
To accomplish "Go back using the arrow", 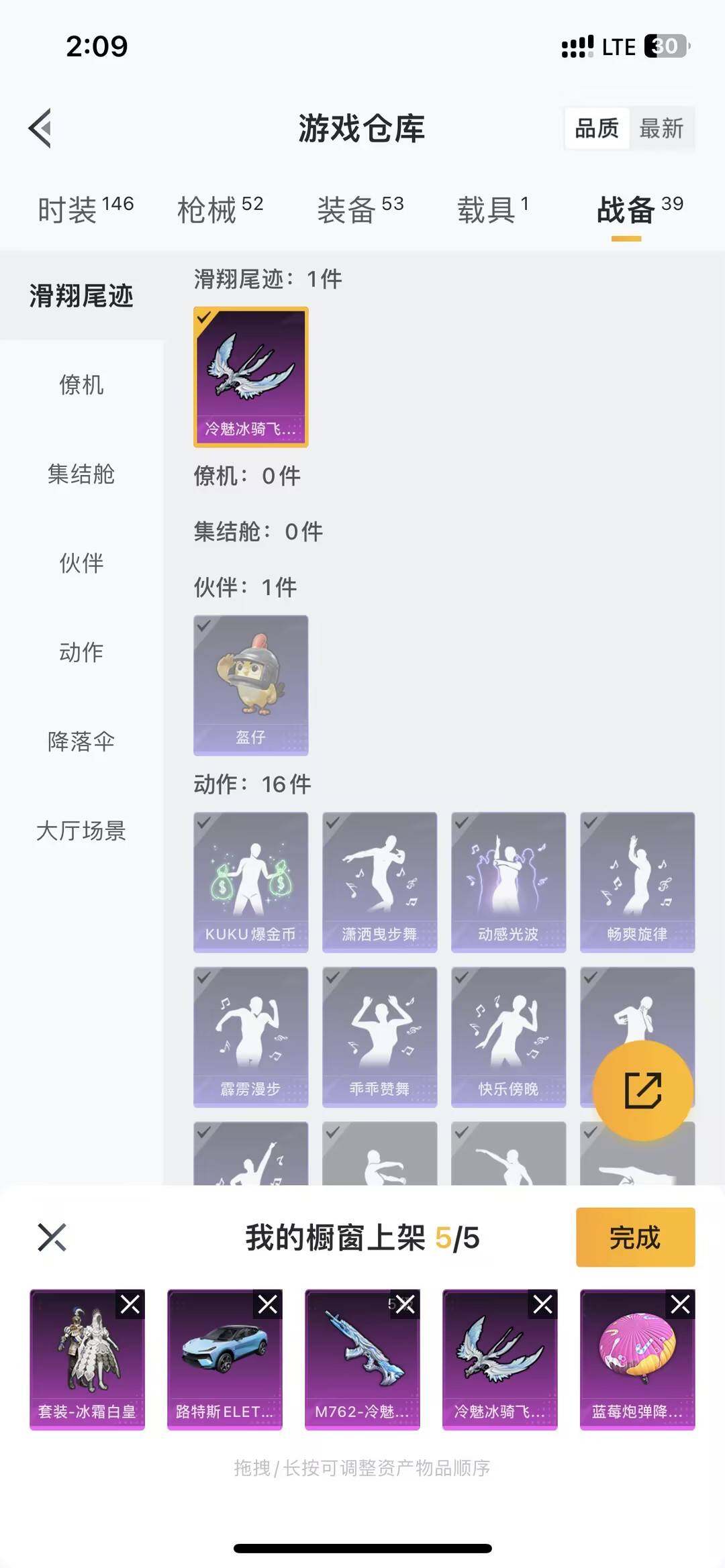I will pos(40,127).
